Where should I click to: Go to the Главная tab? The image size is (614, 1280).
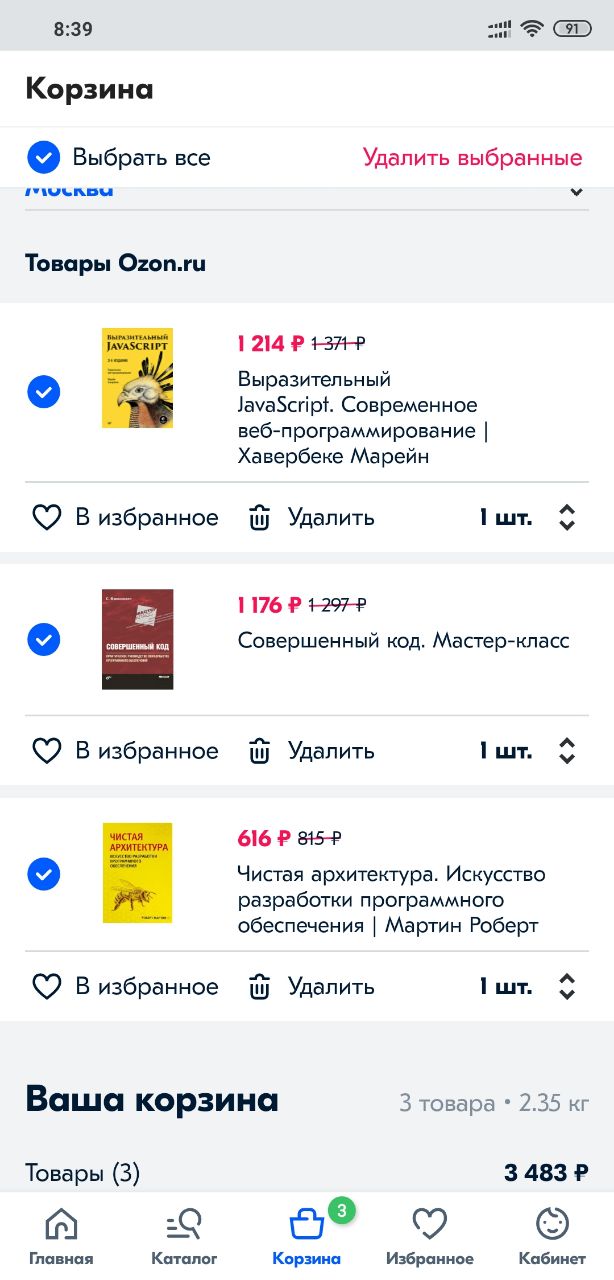[x=61, y=1235]
